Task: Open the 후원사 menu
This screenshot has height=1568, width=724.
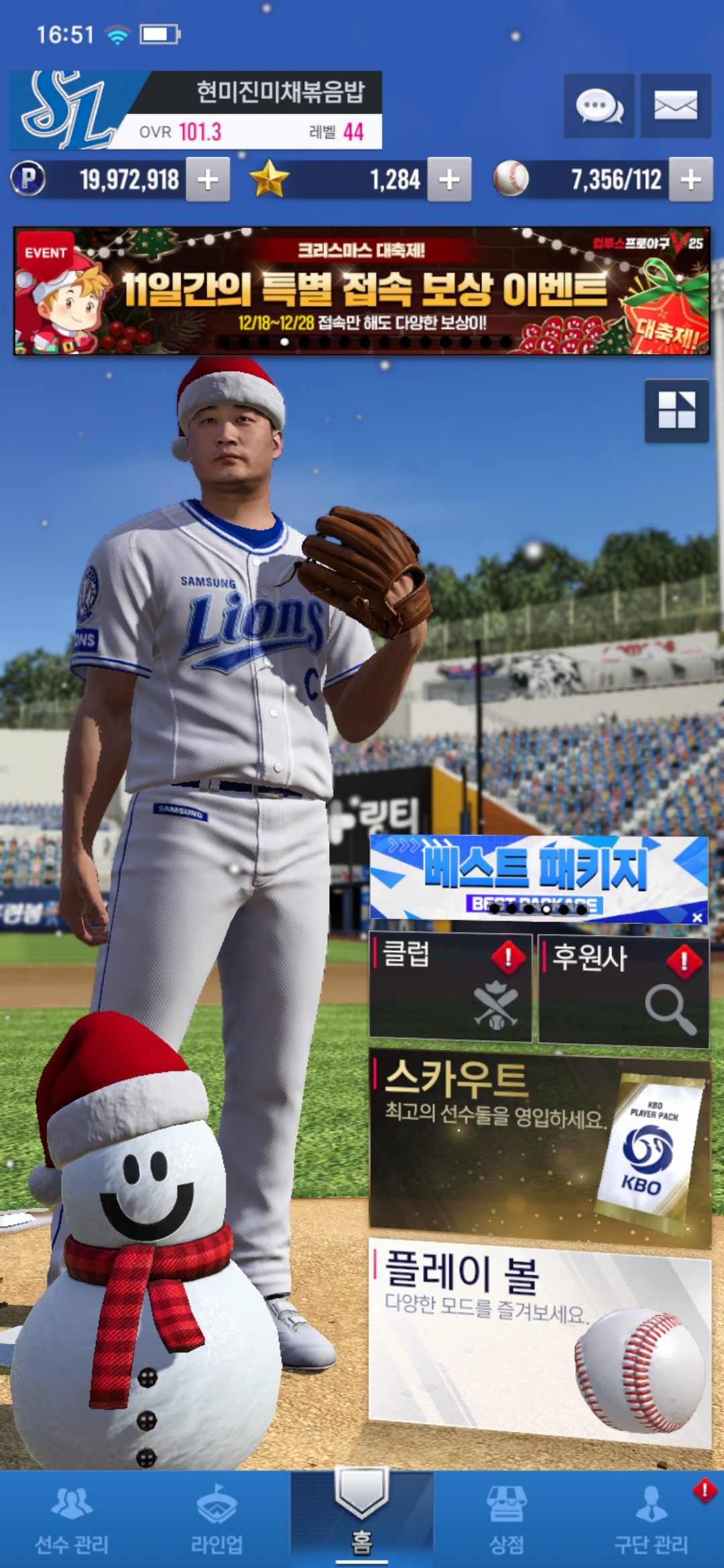Action: (623, 990)
